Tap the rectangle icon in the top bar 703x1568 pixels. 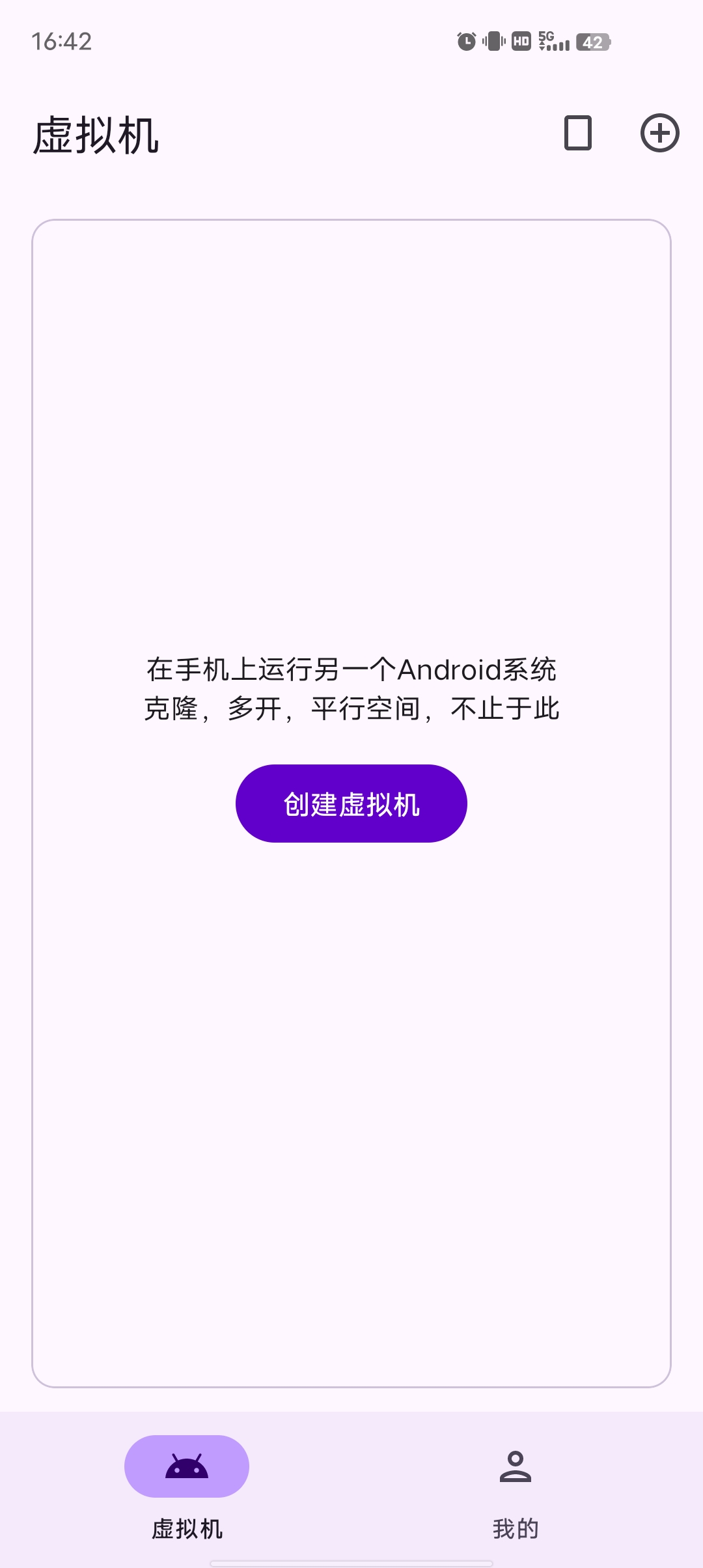(577, 133)
